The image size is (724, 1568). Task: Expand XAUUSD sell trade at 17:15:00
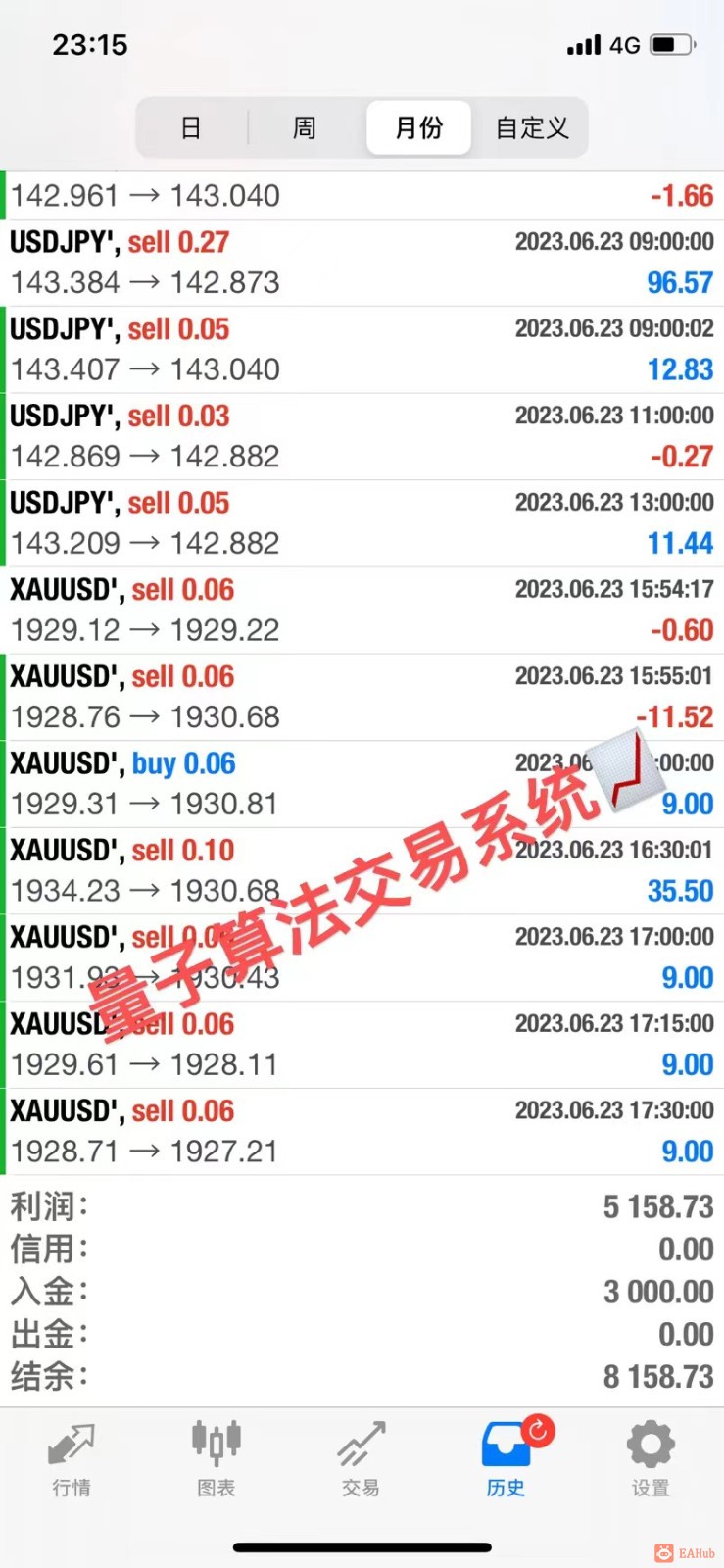[x=362, y=1045]
